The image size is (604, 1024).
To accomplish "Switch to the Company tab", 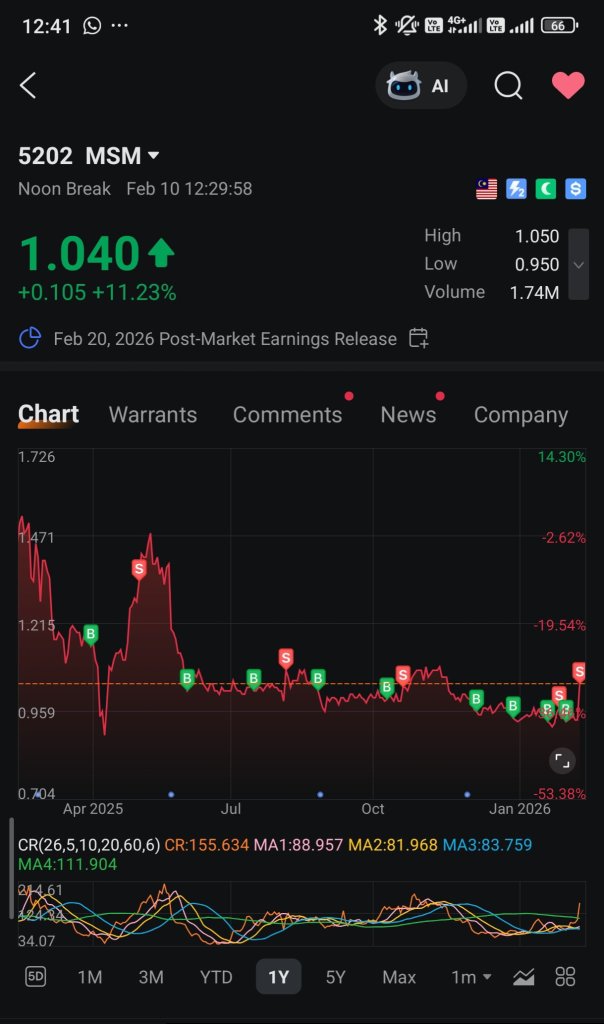I will pyautogui.click(x=520, y=415).
